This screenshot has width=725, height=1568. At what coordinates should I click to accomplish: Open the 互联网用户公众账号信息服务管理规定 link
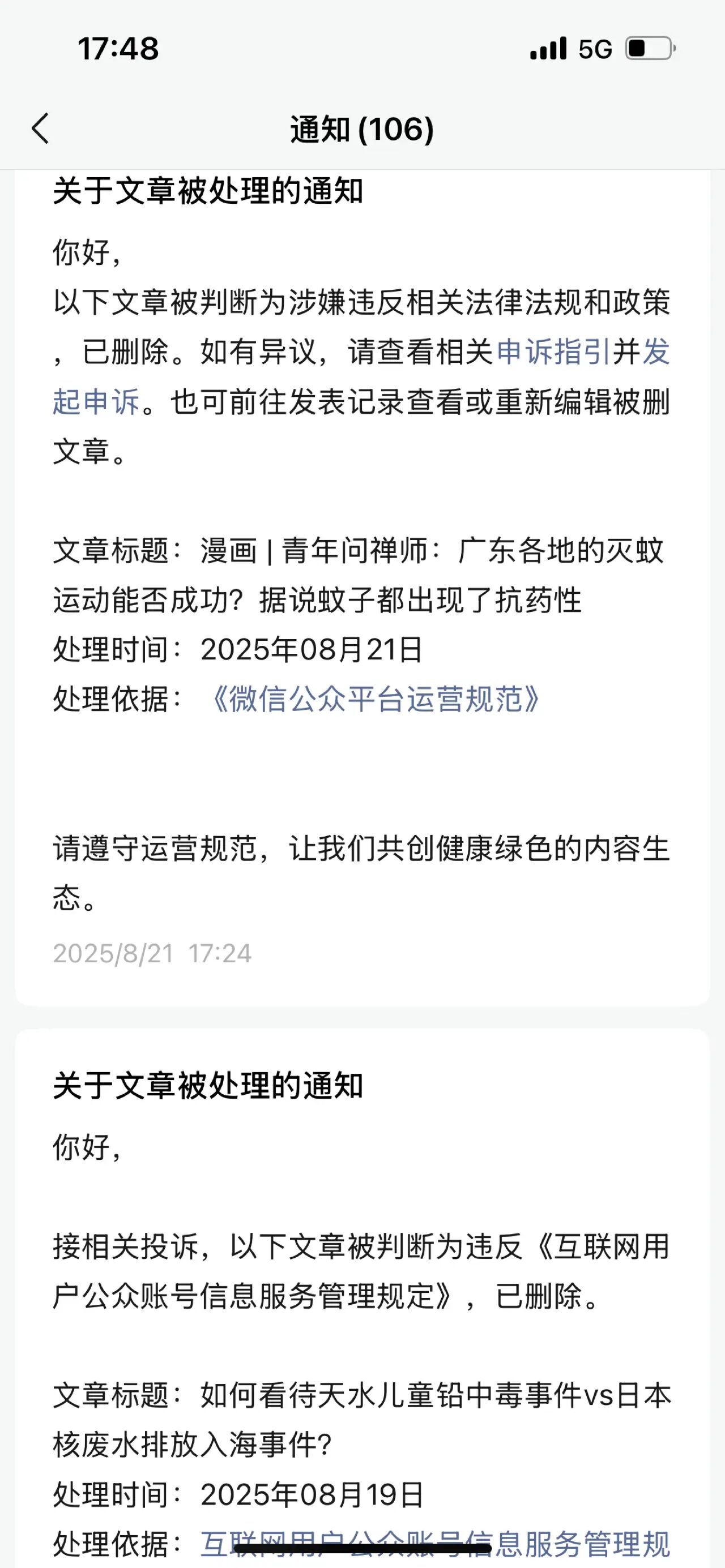435,1544
